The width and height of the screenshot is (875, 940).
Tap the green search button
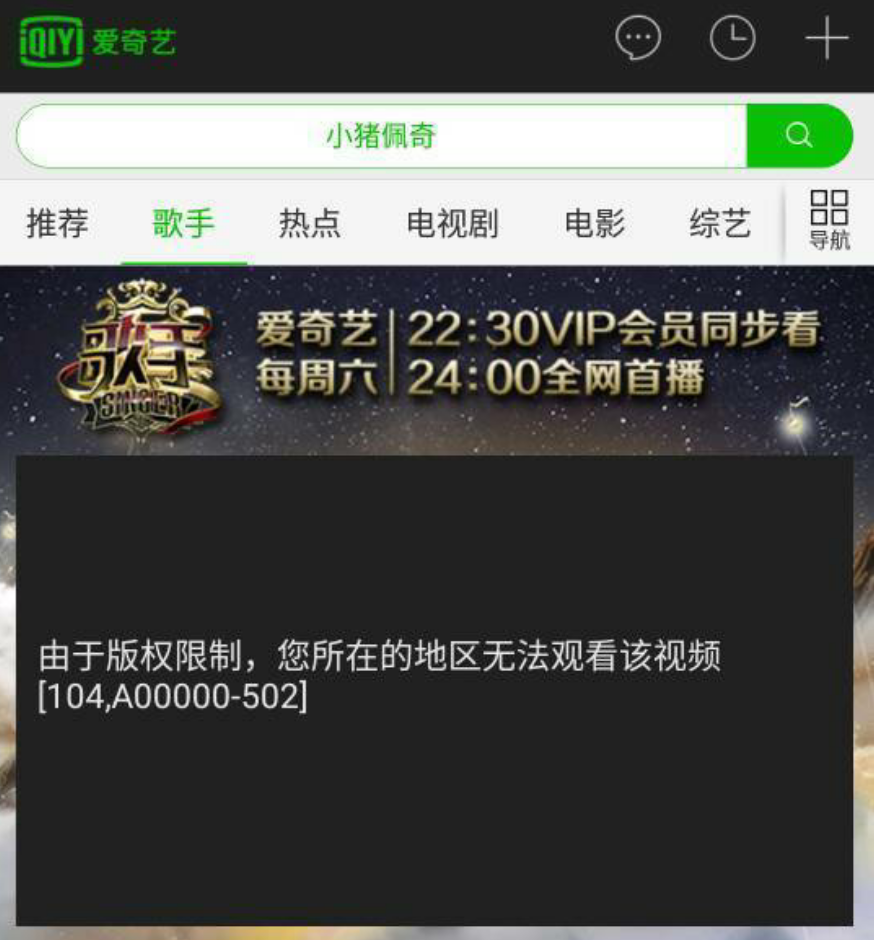(x=799, y=136)
